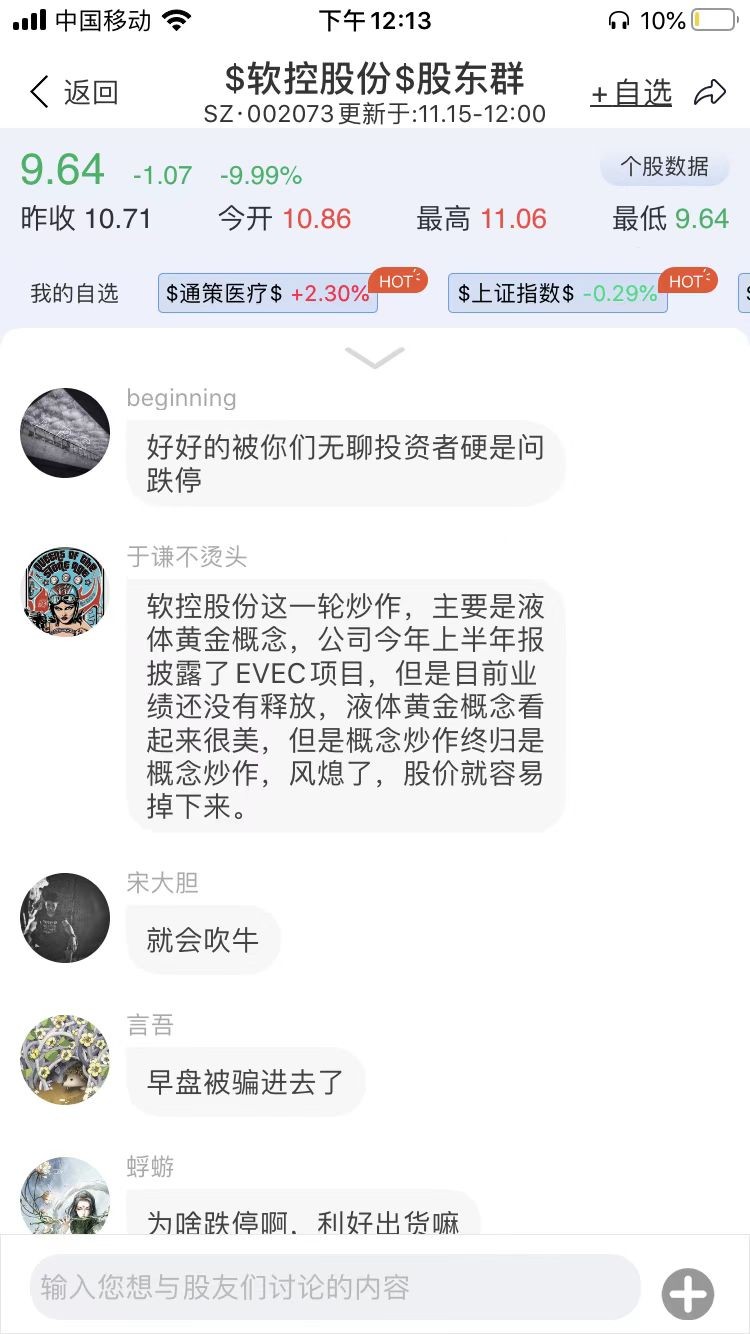Tap 宋大胆's avatar image
The width and height of the screenshot is (750, 1334).
[64, 918]
